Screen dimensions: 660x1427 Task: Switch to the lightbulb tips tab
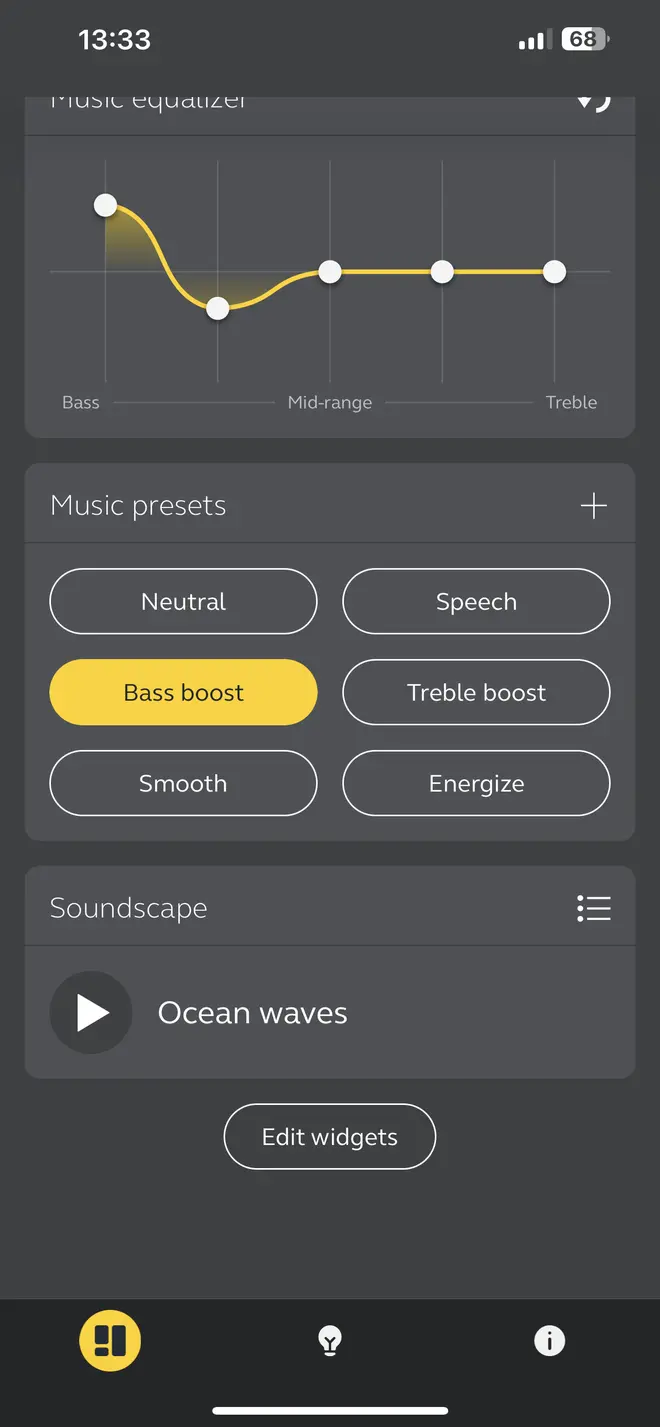tap(330, 1340)
